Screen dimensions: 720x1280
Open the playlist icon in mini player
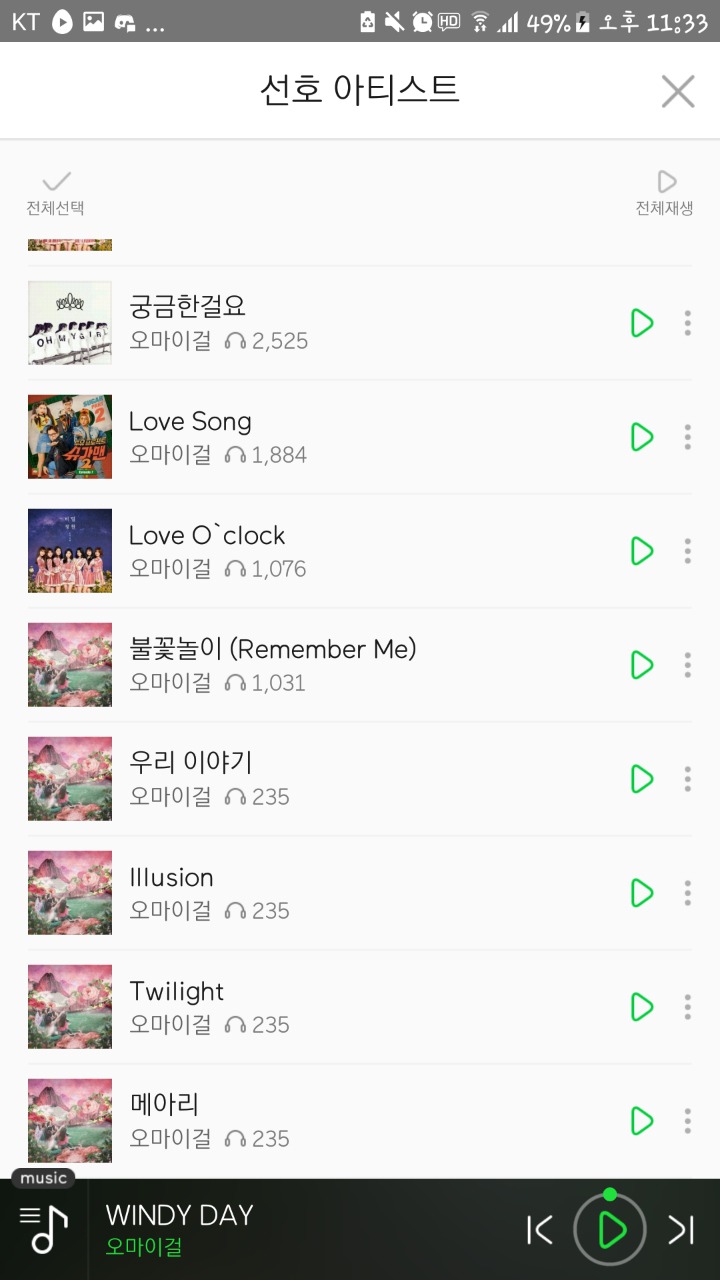coord(43,1229)
